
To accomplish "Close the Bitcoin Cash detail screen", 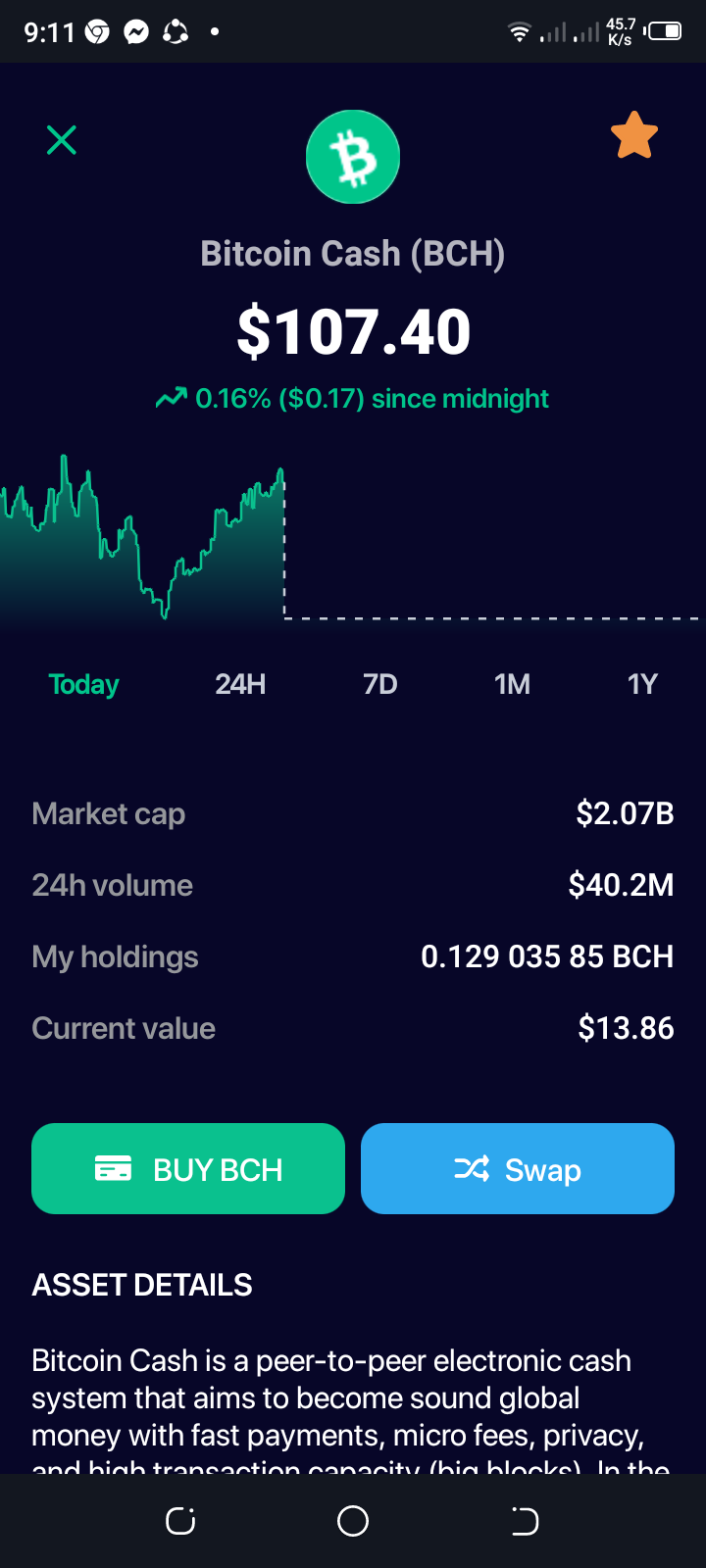I will (62, 140).
